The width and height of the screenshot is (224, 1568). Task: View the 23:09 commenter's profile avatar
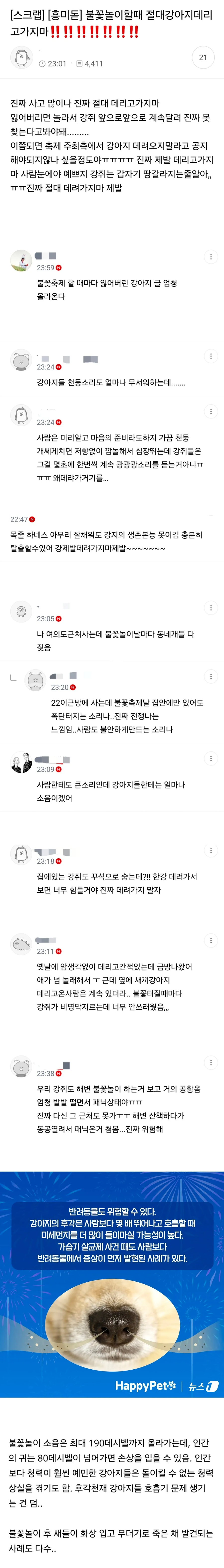pyautogui.click(x=21, y=763)
